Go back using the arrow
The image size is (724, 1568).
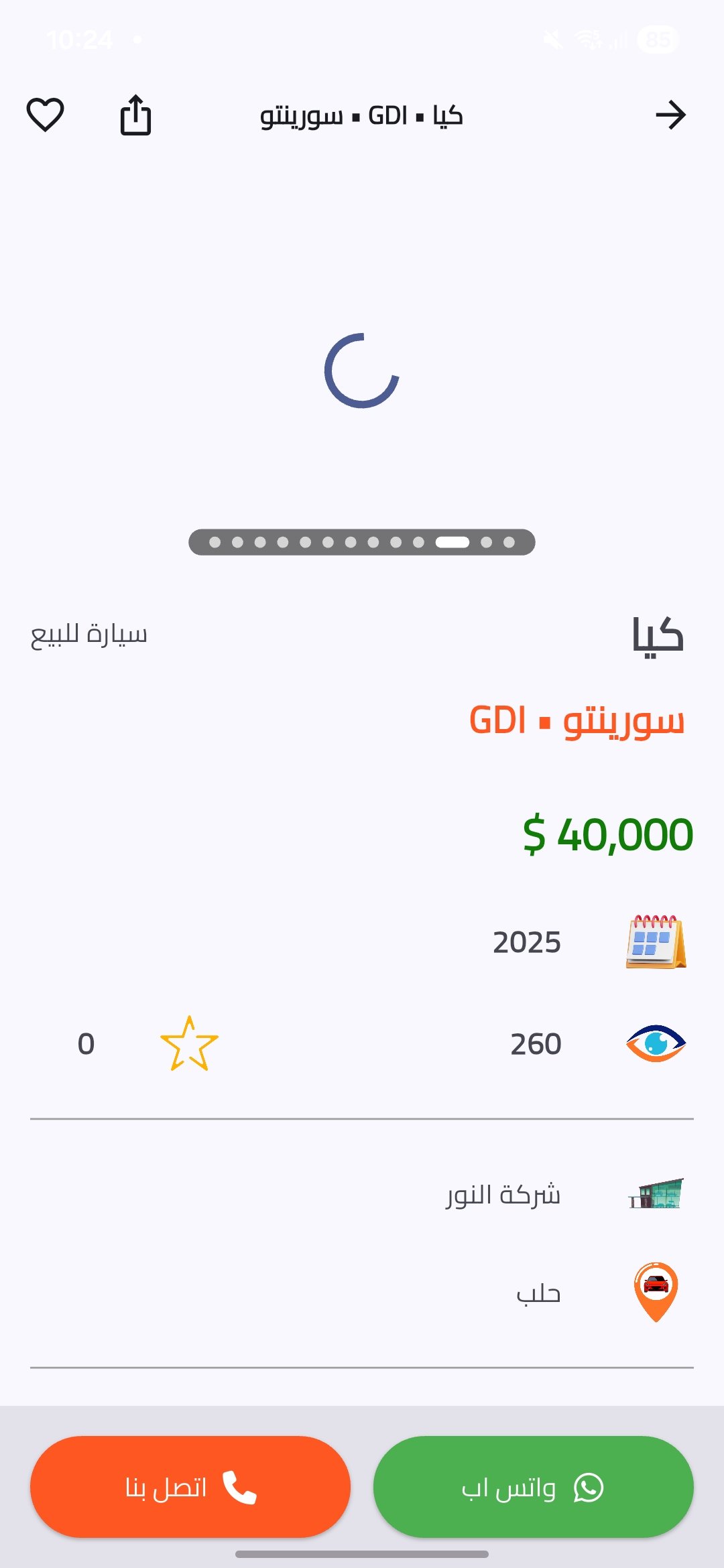click(x=670, y=115)
